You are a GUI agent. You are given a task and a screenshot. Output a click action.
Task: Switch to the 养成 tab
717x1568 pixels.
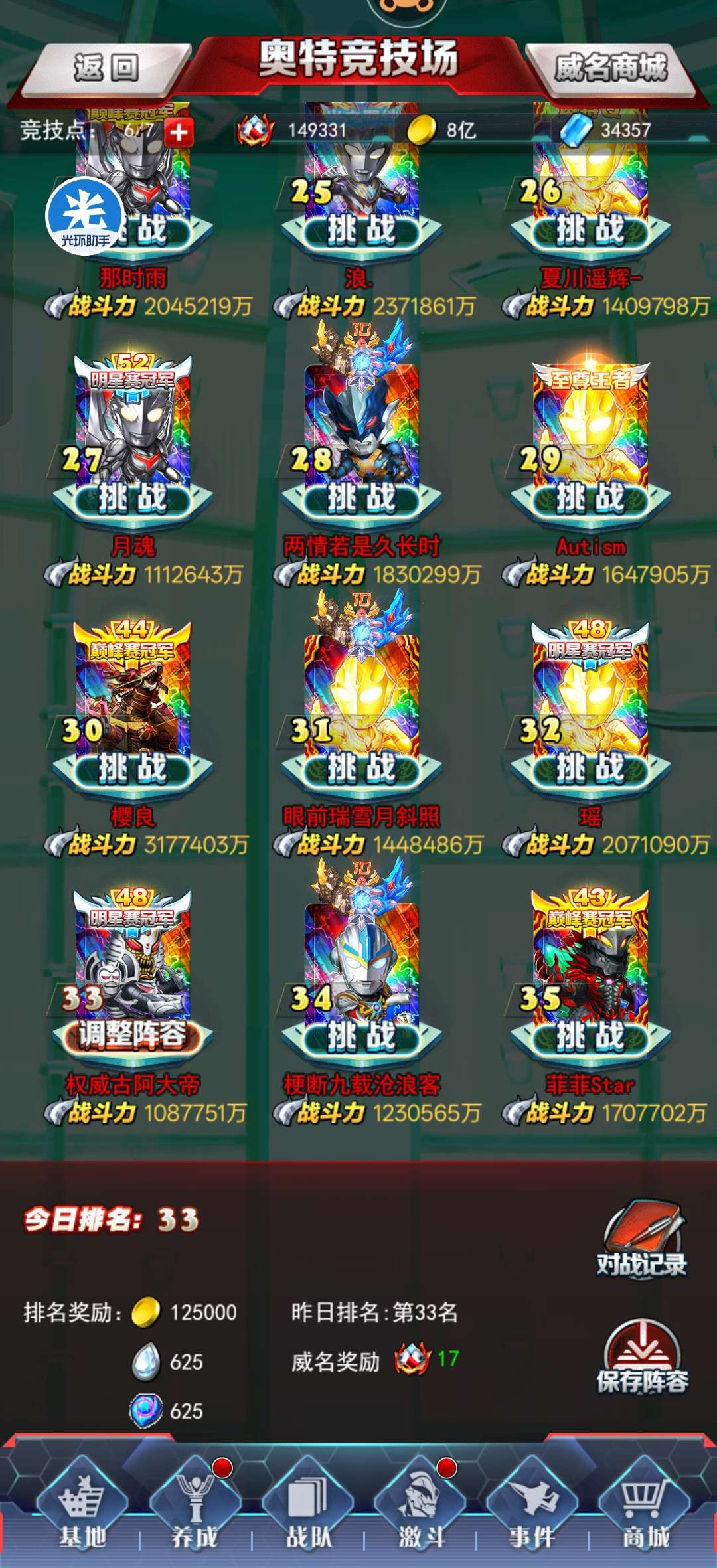195,1506
